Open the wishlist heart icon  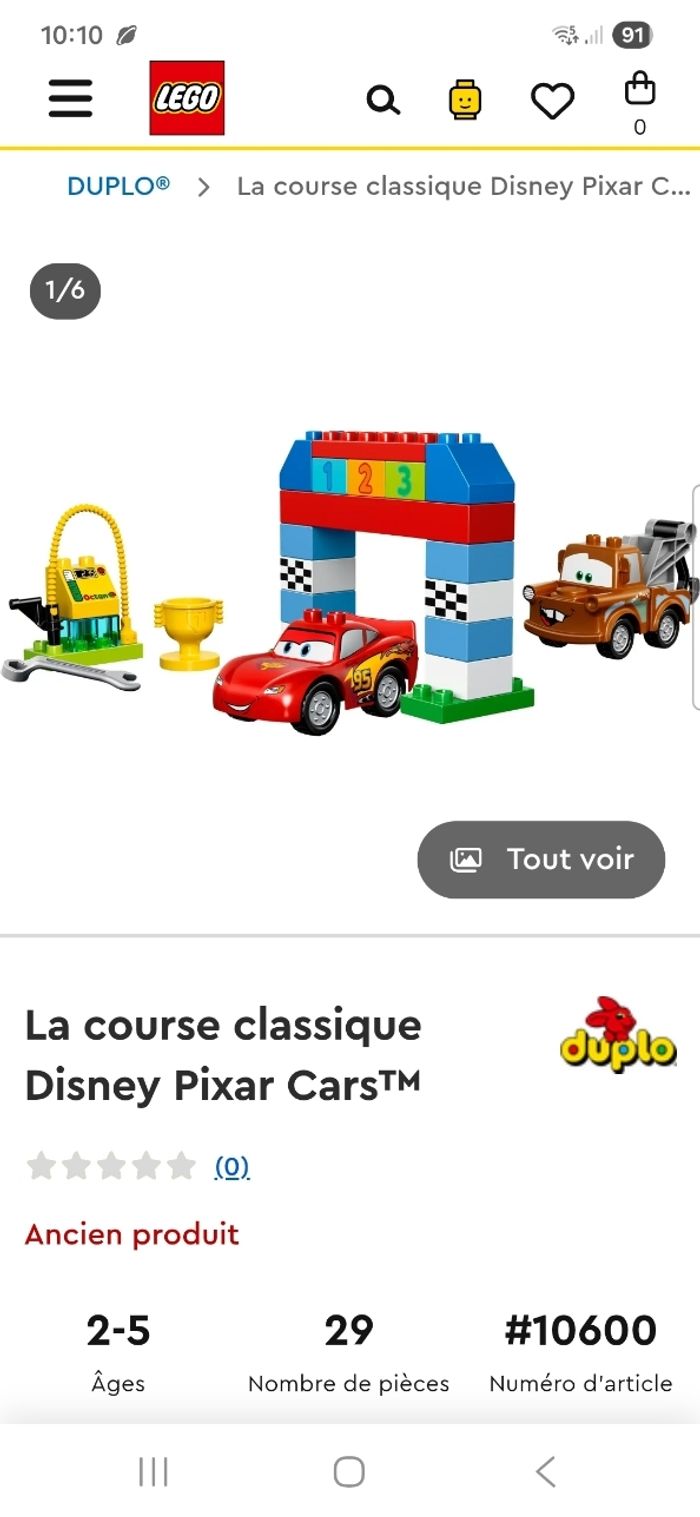tap(551, 100)
